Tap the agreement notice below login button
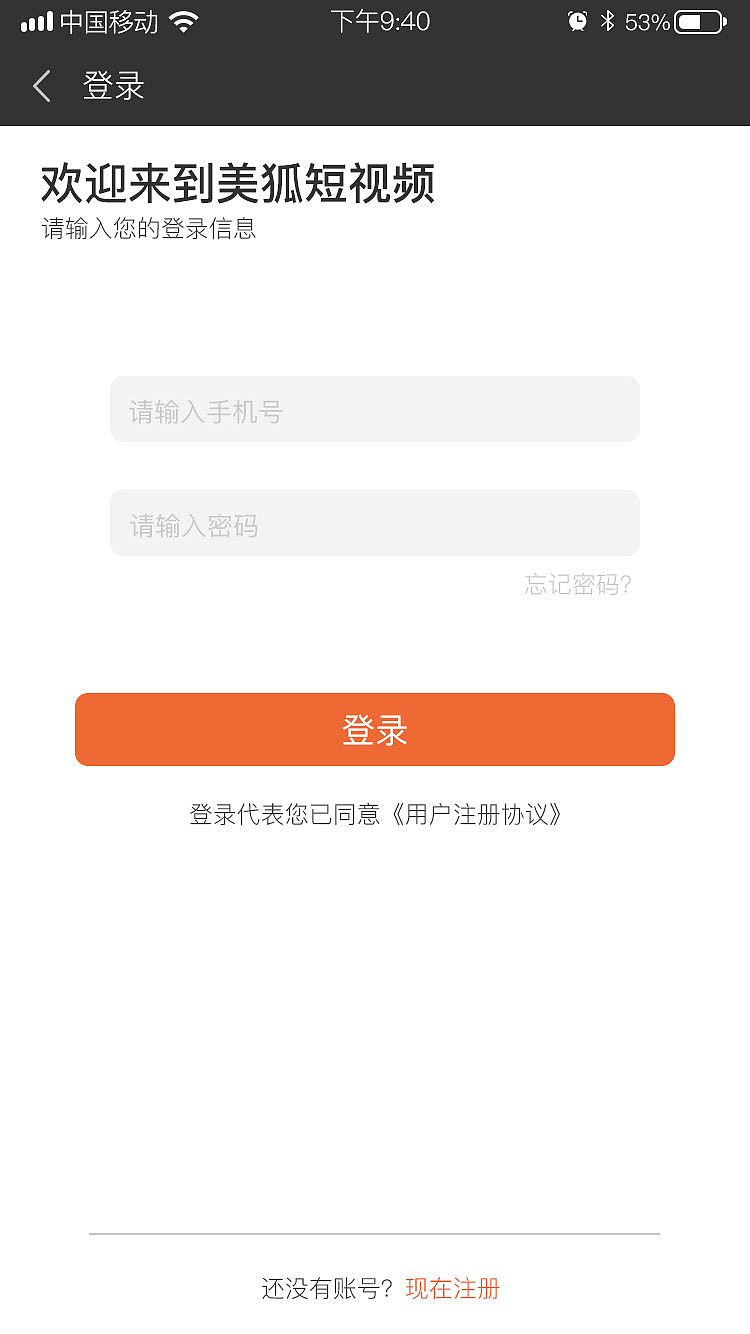This screenshot has width=750, height=1334. coord(375,815)
